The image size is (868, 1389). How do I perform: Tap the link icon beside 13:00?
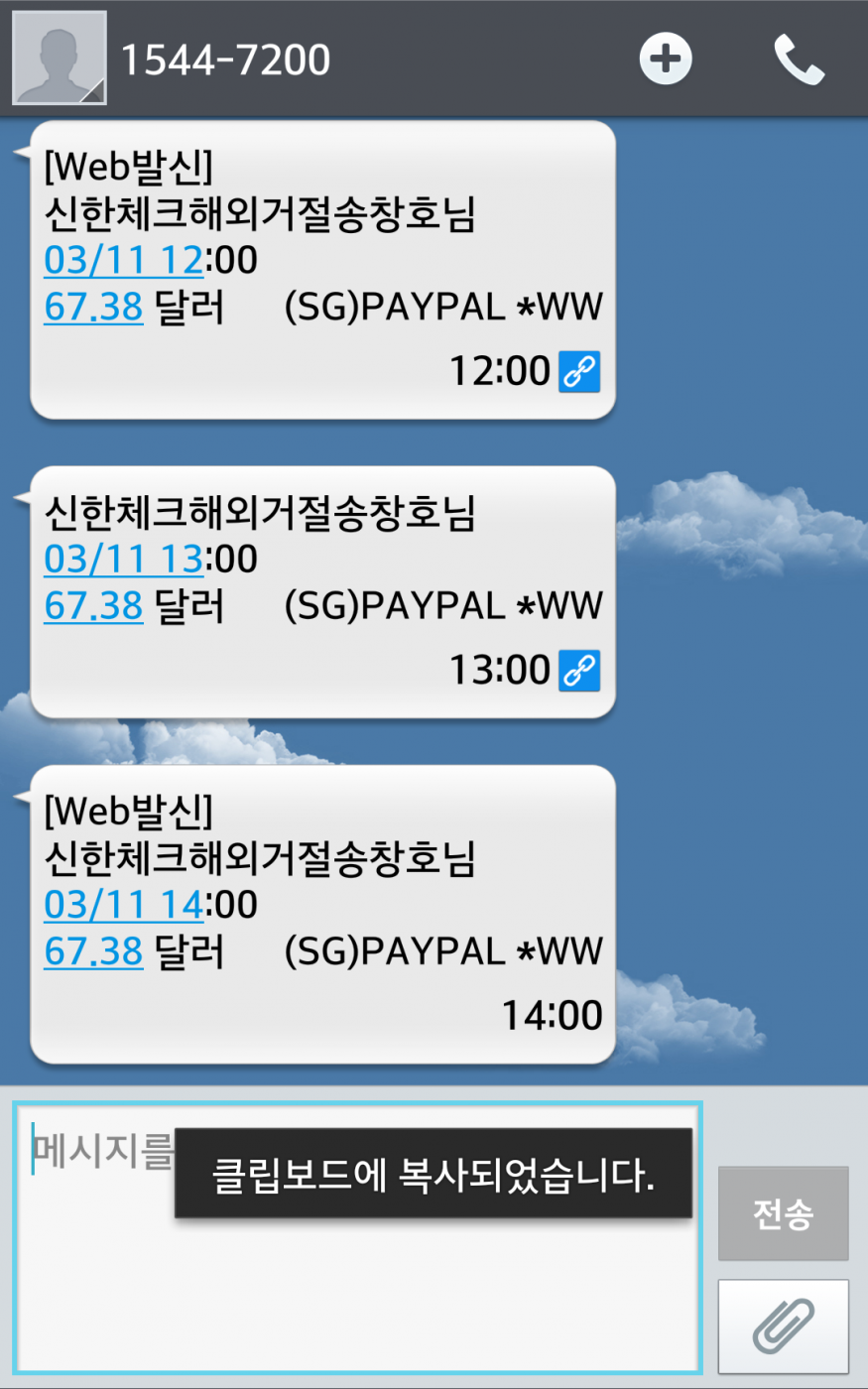coord(579,671)
